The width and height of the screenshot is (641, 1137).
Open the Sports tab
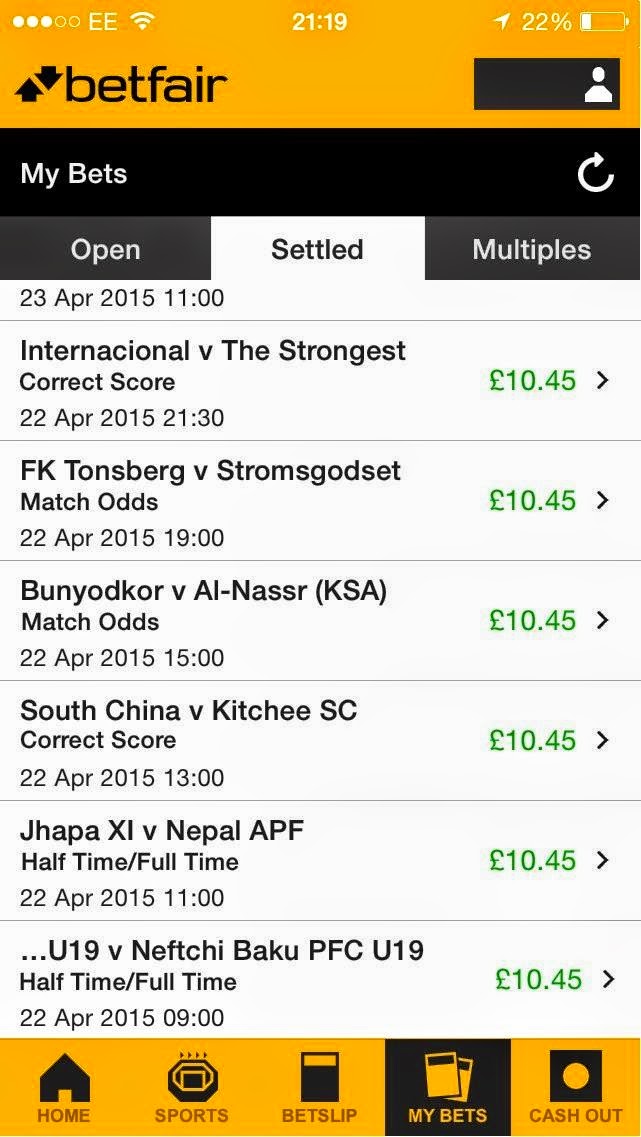click(191, 1088)
